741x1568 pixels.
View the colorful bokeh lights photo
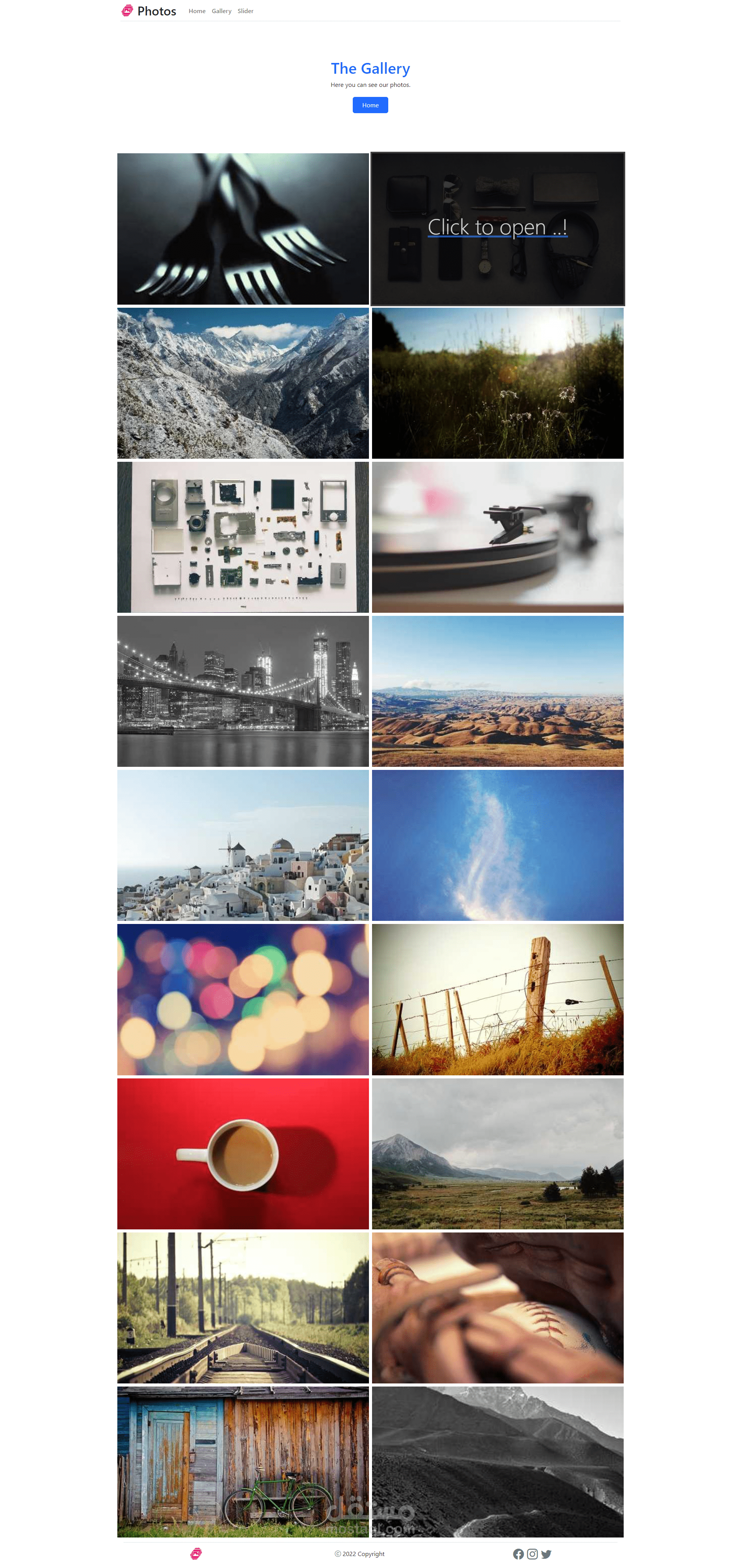coord(243,999)
